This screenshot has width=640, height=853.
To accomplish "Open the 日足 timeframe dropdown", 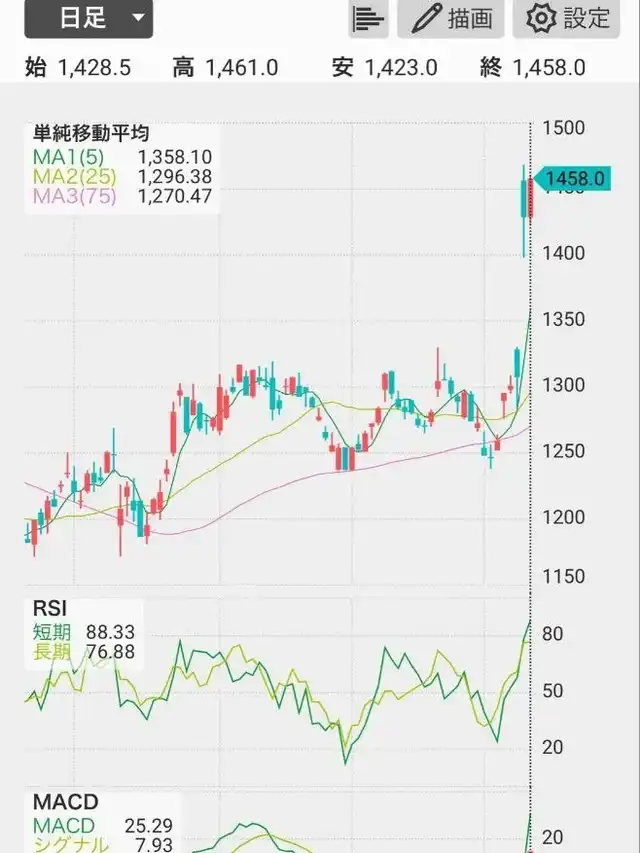I will point(89,18).
